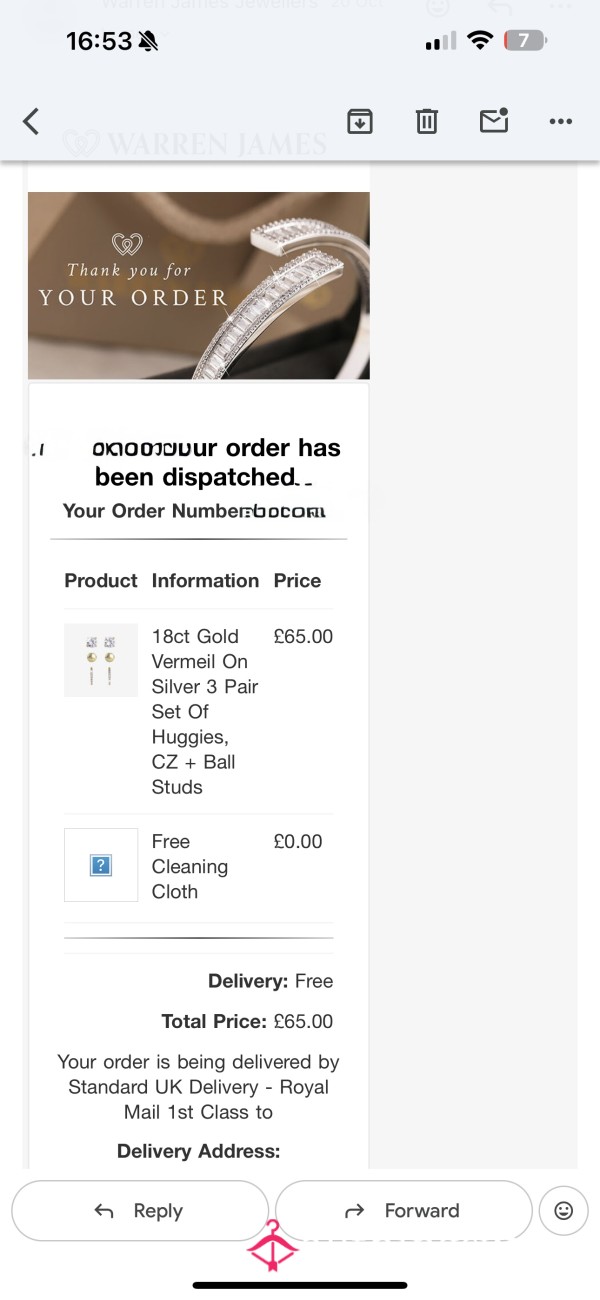Archive this email

point(359,122)
